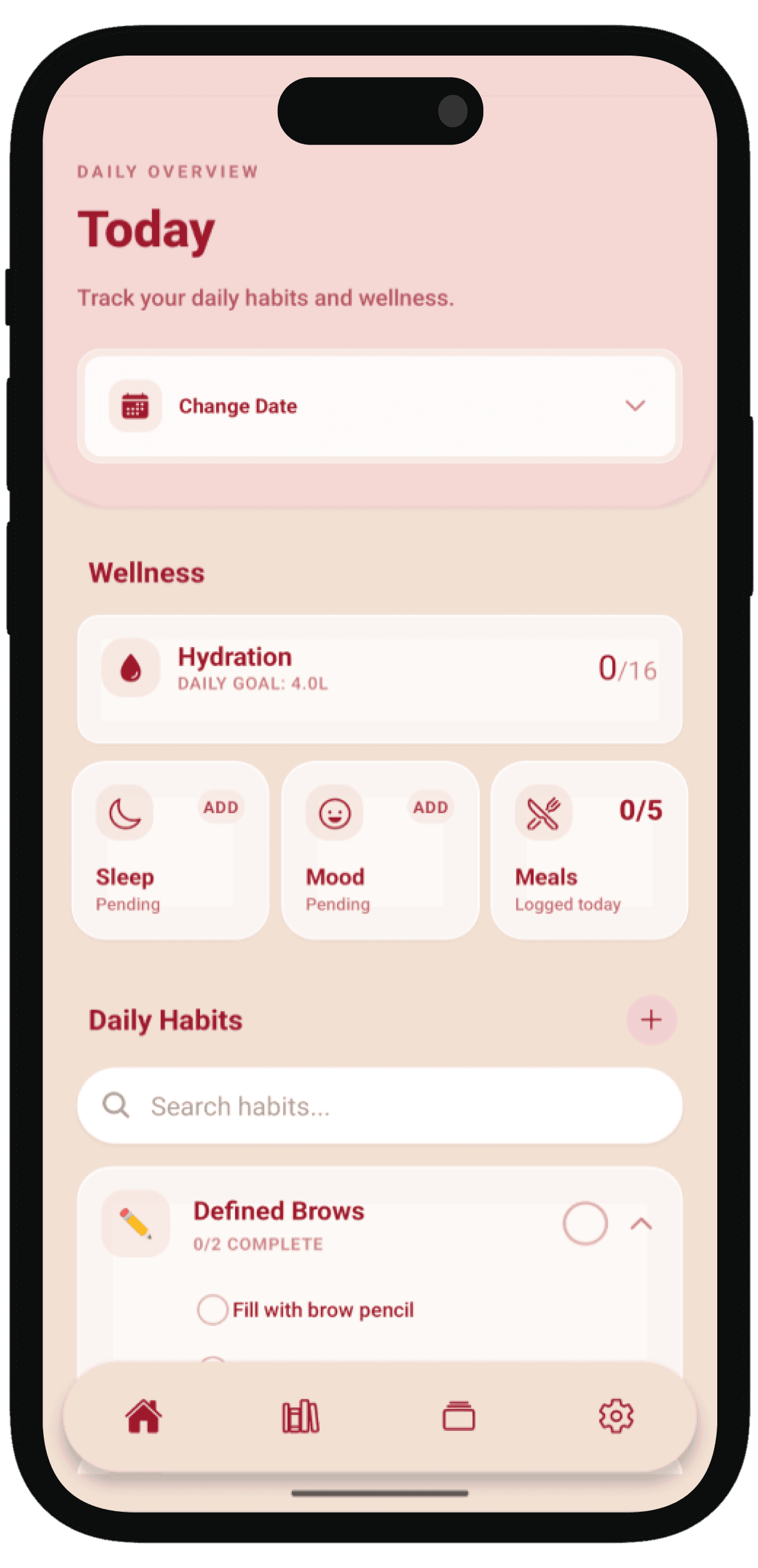Image resolution: width=758 pixels, height=1568 pixels.
Task: Click the magnifying glass in the search bar
Action: point(116,1104)
